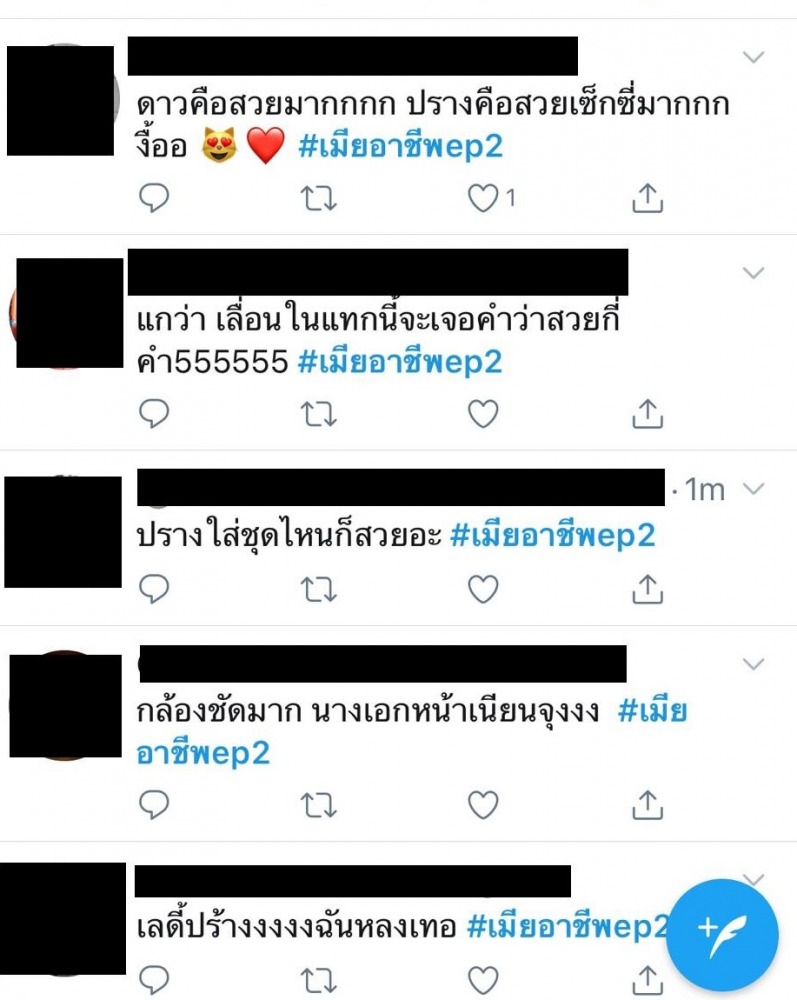Reply to the tweet with heart-eyes cat emoji
The width and height of the screenshot is (797, 1000).
click(153, 199)
